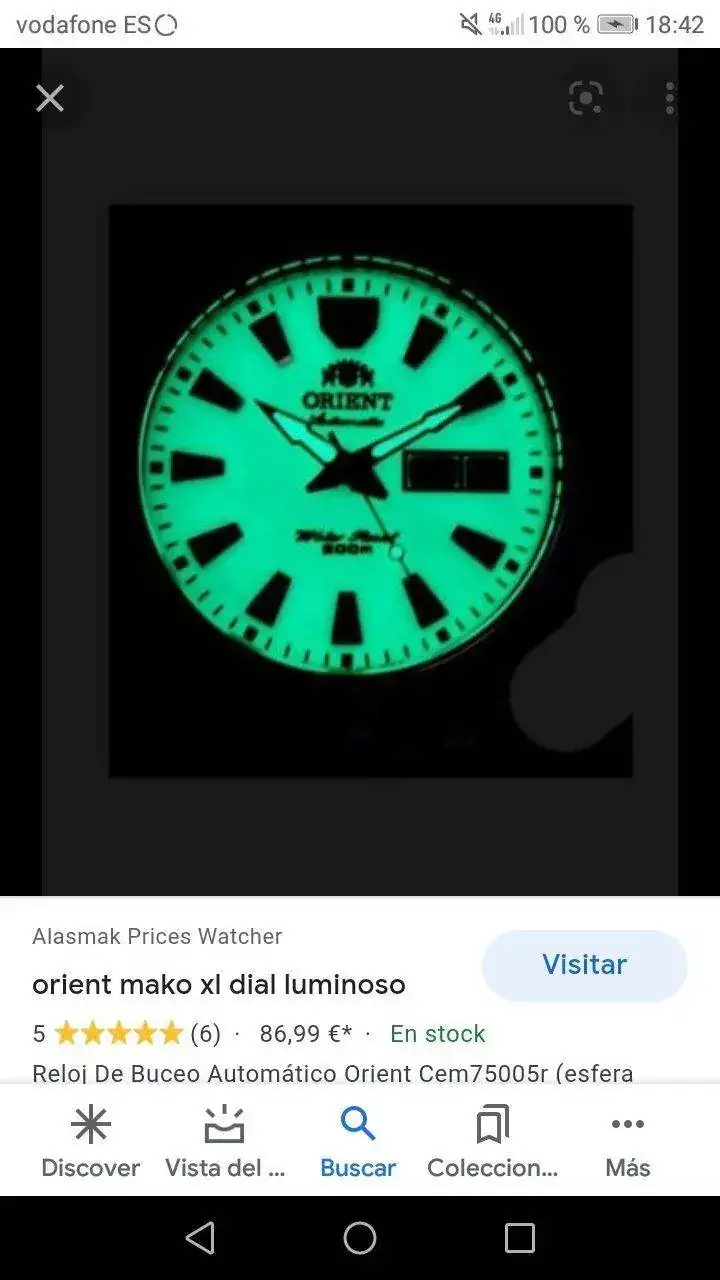
Task: Go to the home screen
Action: 360,1238
